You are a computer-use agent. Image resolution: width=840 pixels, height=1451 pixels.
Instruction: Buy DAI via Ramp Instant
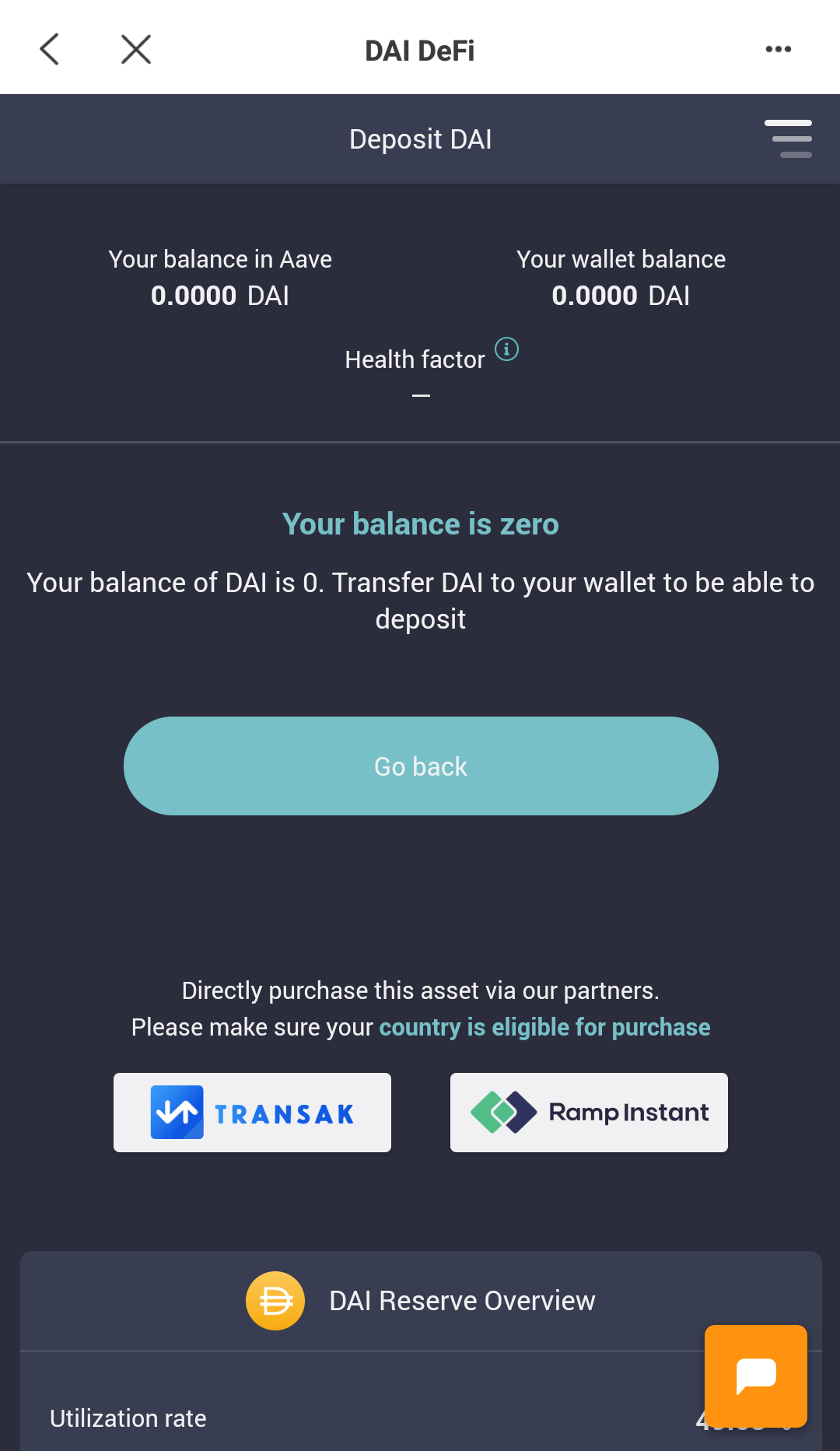point(589,1113)
